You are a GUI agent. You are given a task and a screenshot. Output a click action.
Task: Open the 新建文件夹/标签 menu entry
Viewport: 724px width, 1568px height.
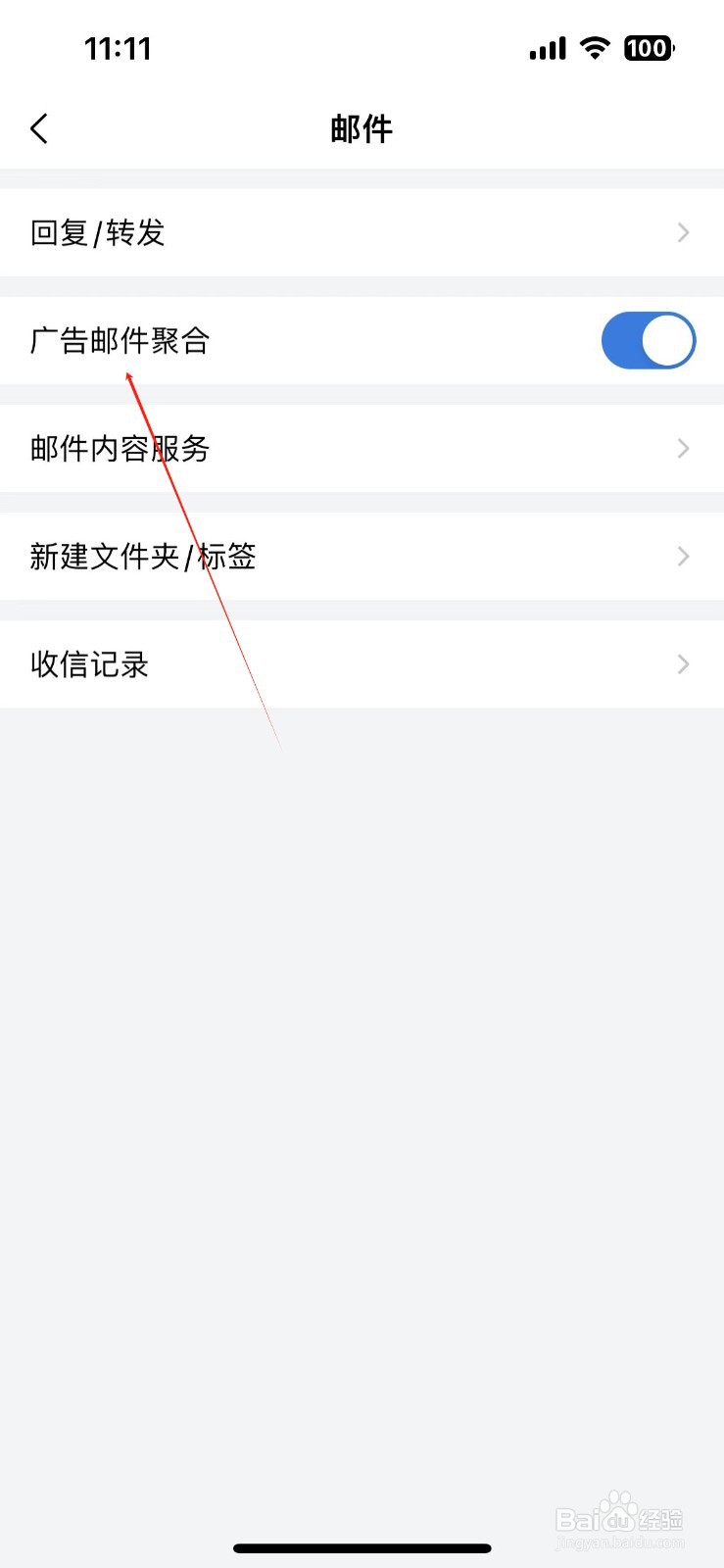click(x=142, y=556)
